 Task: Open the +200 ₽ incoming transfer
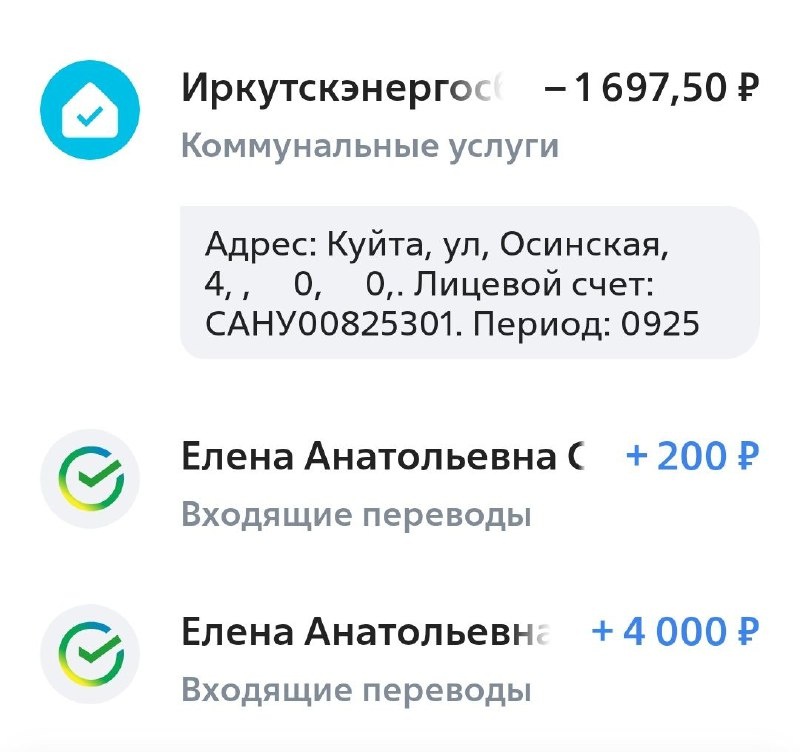[x=400, y=485]
